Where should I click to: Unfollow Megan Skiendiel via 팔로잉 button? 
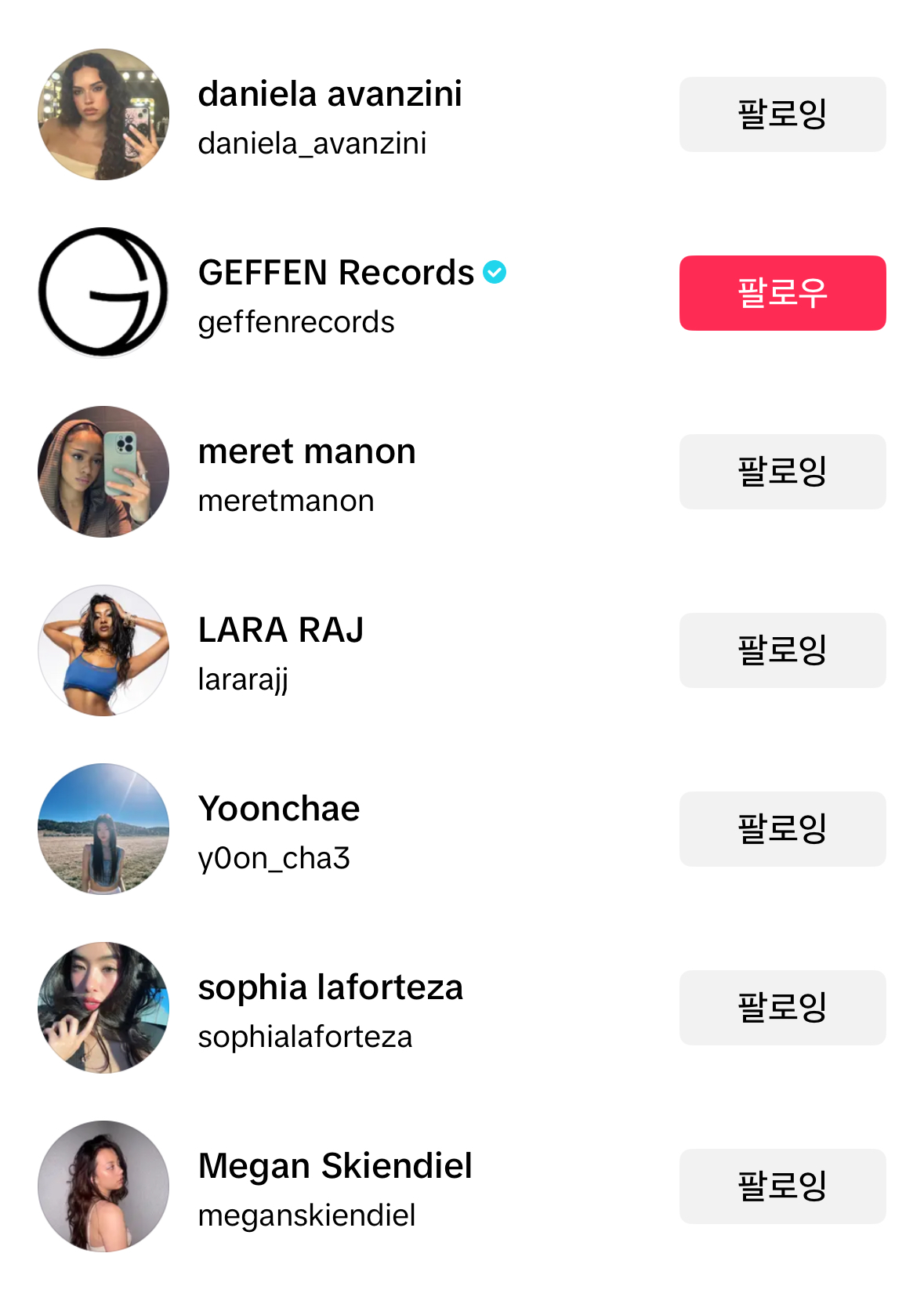click(782, 1186)
